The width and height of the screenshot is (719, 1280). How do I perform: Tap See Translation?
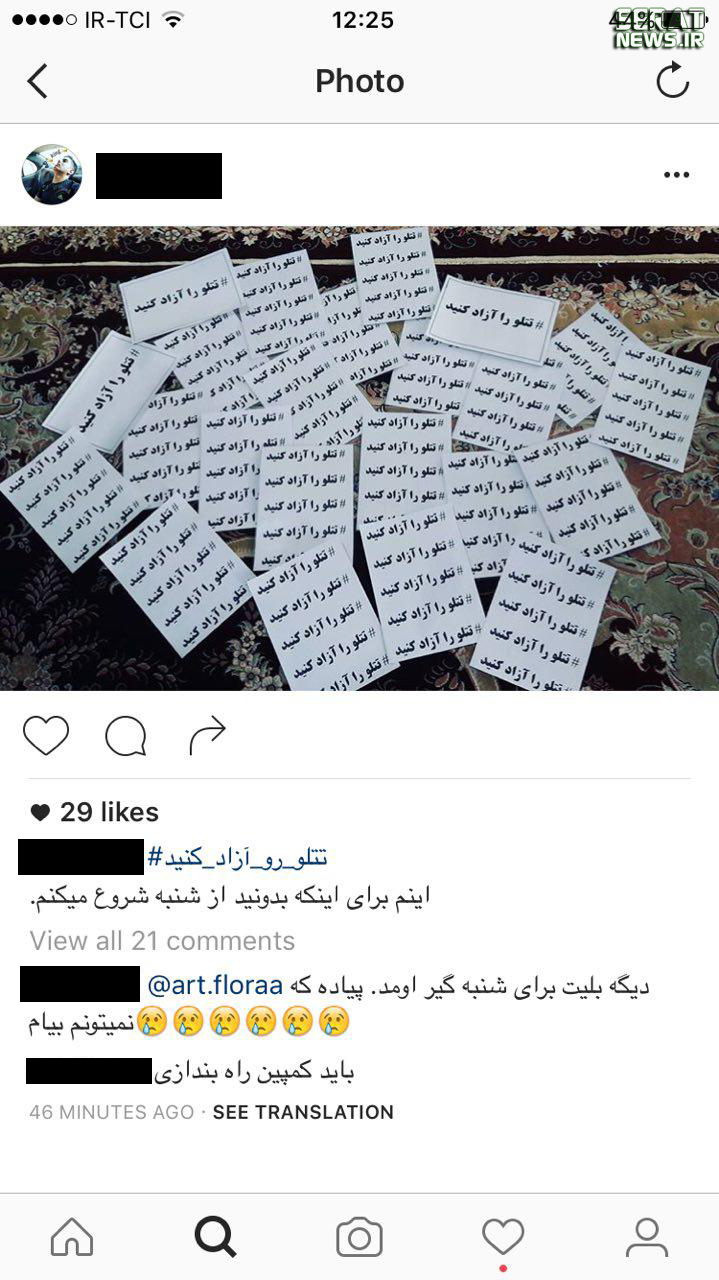(x=303, y=1112)
